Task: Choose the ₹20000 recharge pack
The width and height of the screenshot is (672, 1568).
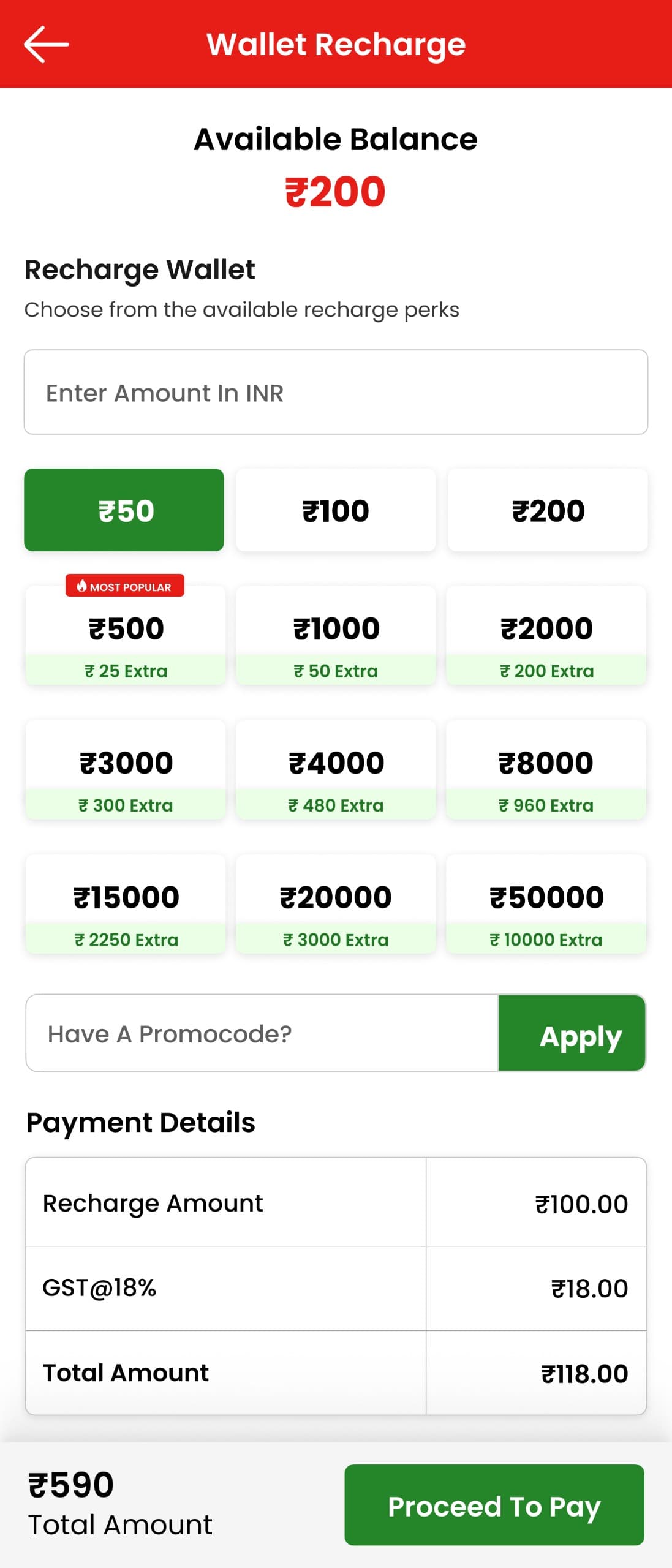Action: click(x=336, y=905)
